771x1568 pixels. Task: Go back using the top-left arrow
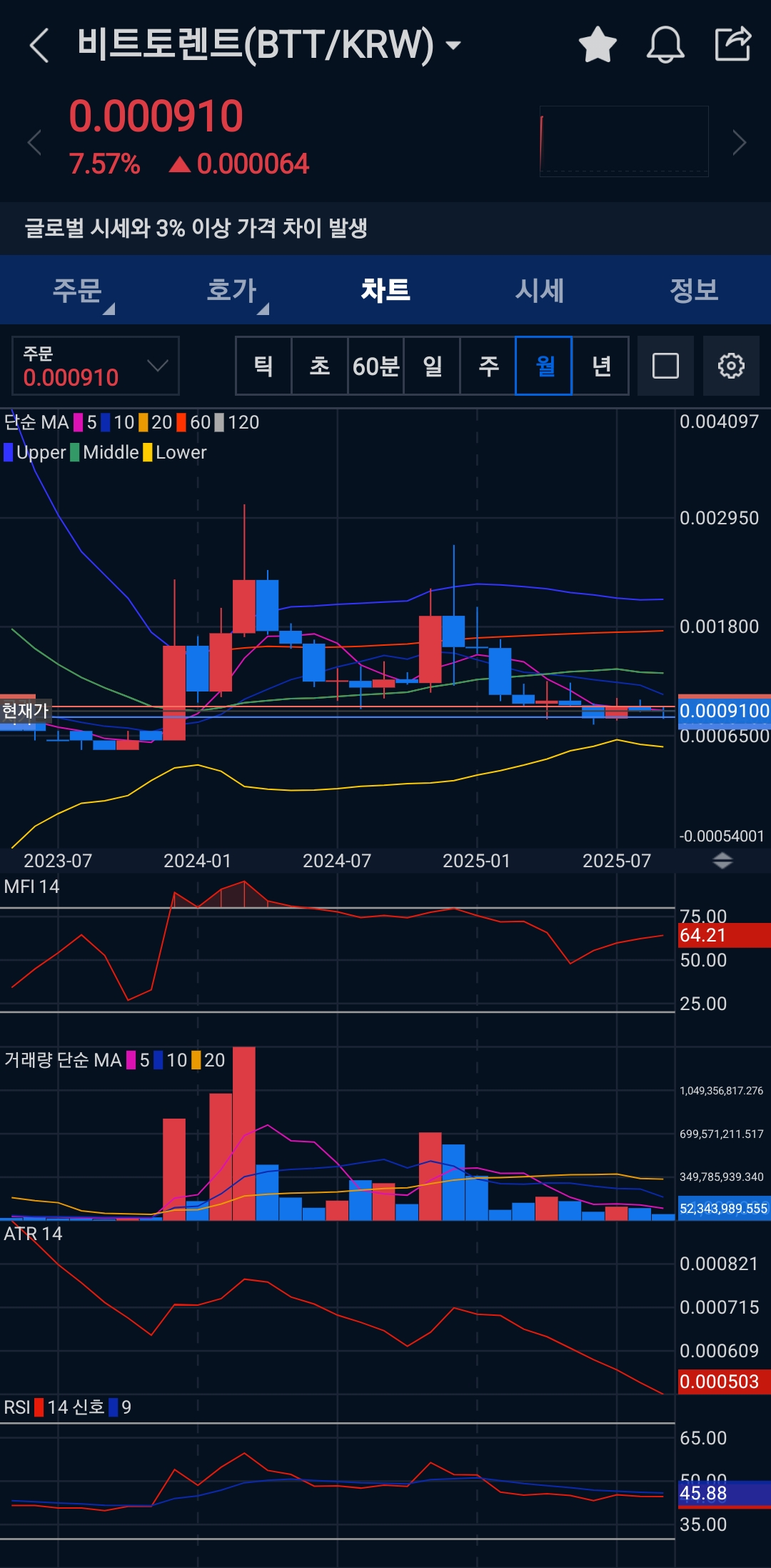(x=39, y=46)
